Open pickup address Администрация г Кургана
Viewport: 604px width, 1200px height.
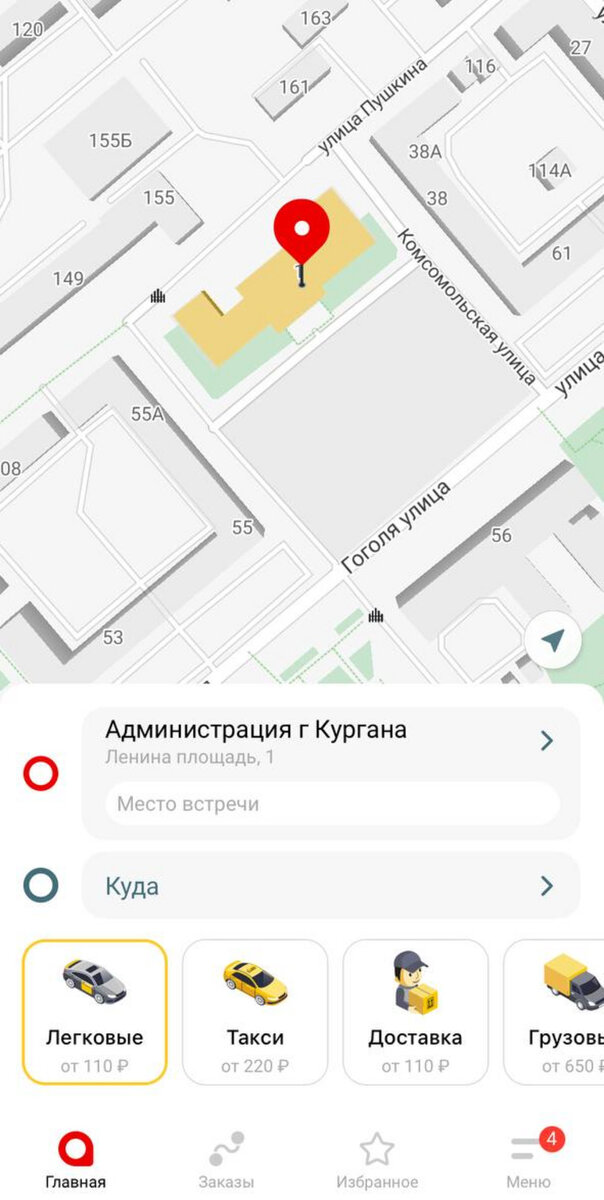click(x=330, y=741)
